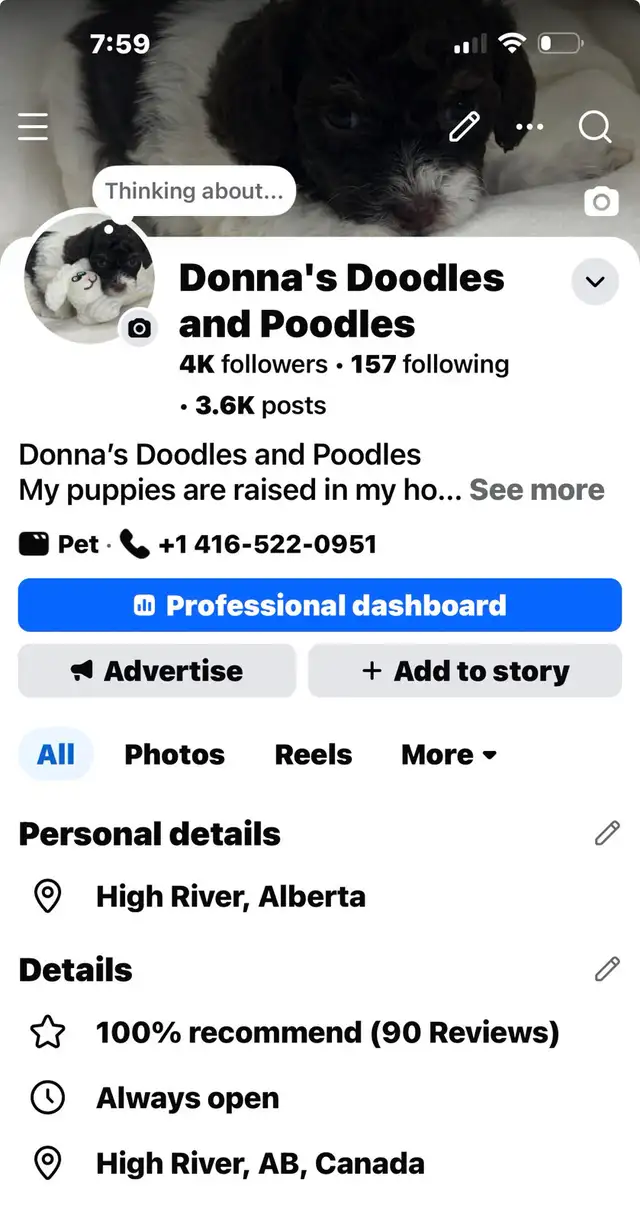The width and height of the screenshot is (640, 1221).
Task: Expand bio with See more
Action: (537, 490)
